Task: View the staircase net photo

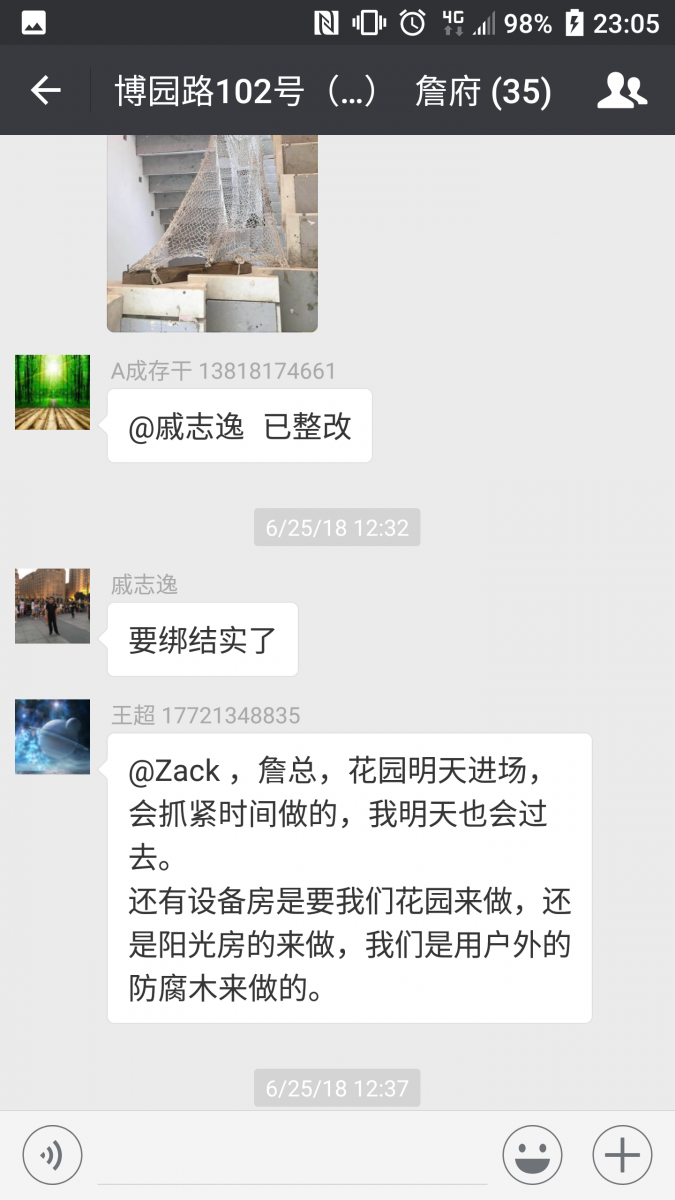Action: [212, 233]
